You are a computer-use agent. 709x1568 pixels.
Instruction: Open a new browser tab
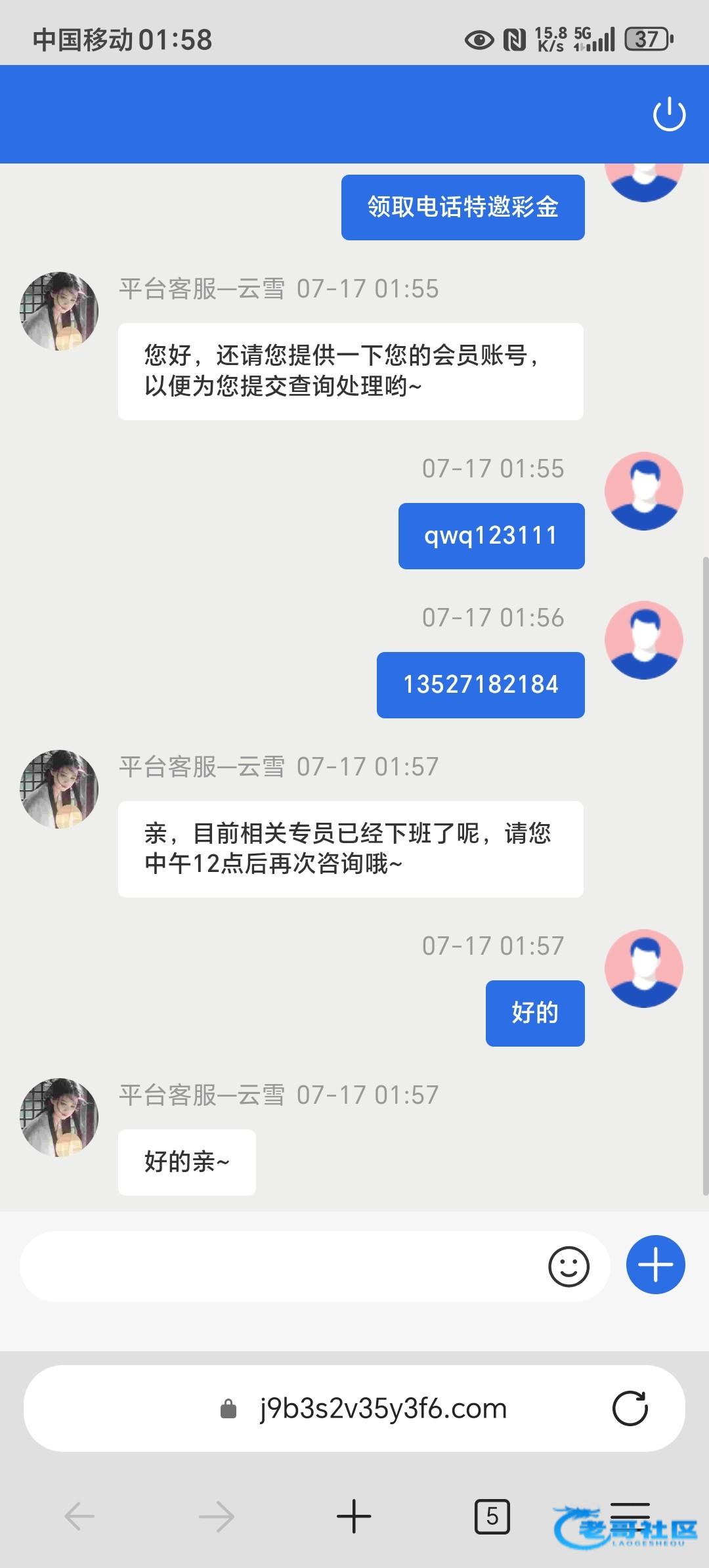(354, 1516)
